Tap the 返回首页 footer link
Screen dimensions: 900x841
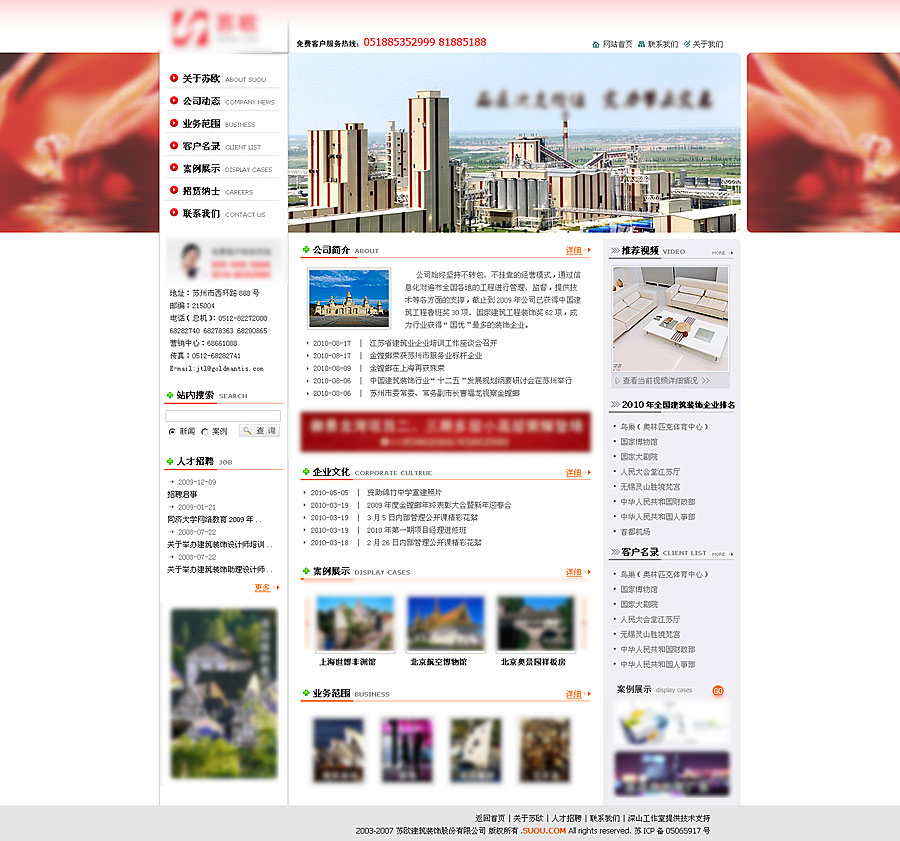[x=489, y=818]
